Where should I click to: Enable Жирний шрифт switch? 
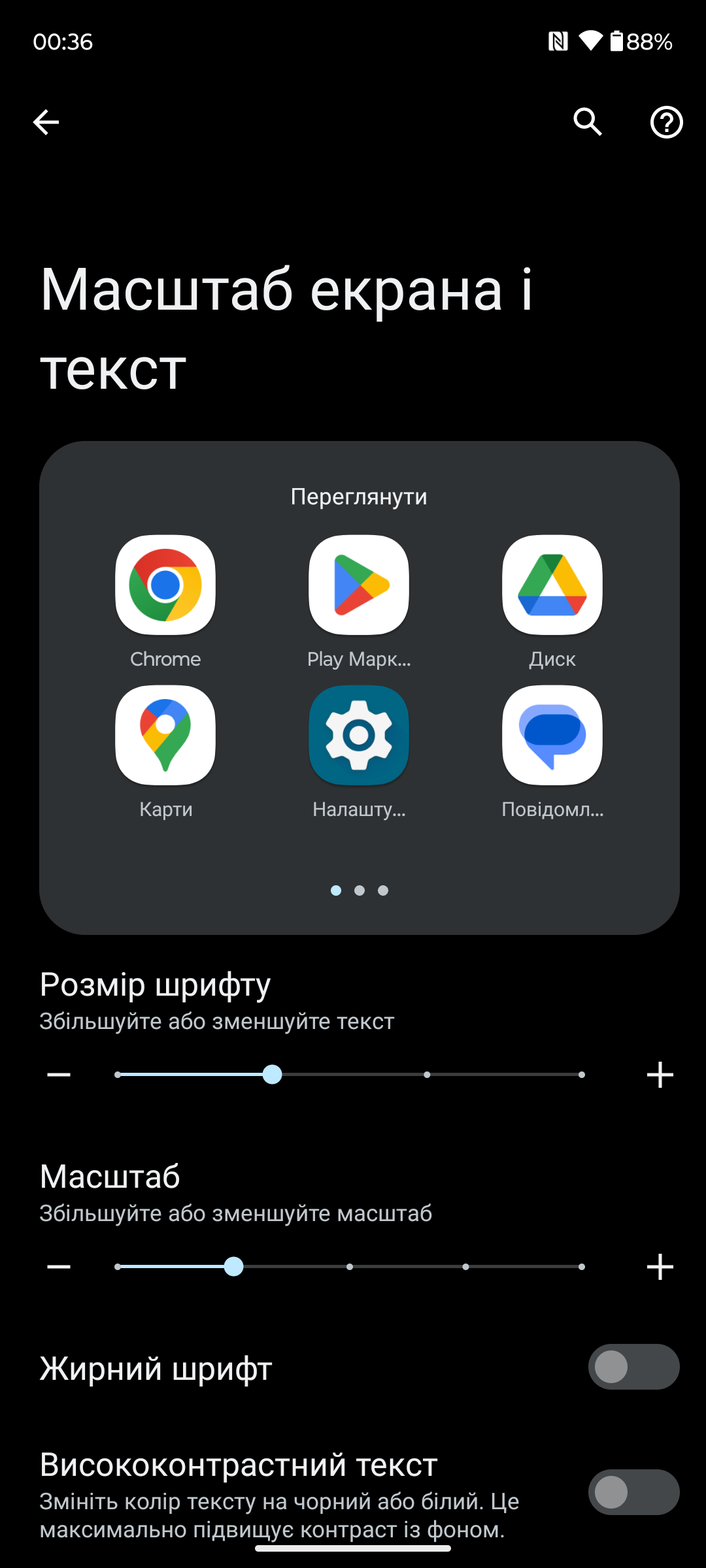633,1367
